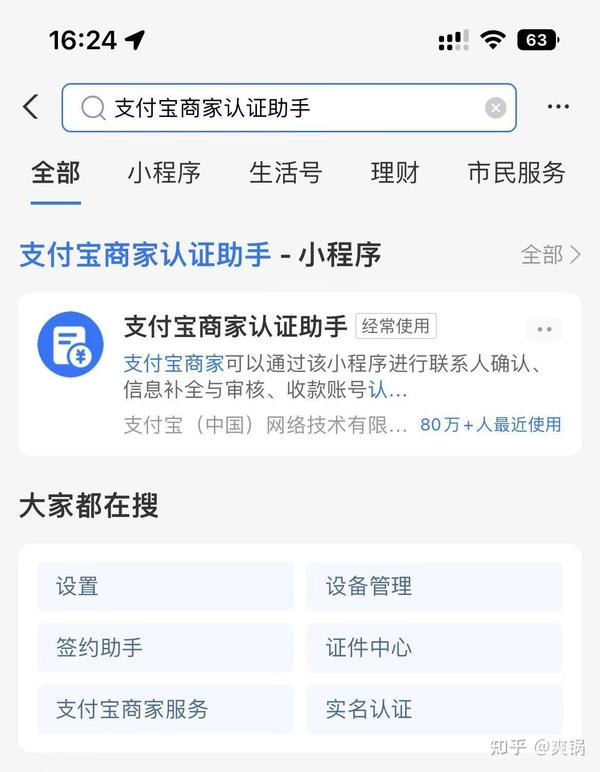Switch to the 市民服务 tab
This screenshot has width=600, height=772.
[x=516, y=172]
